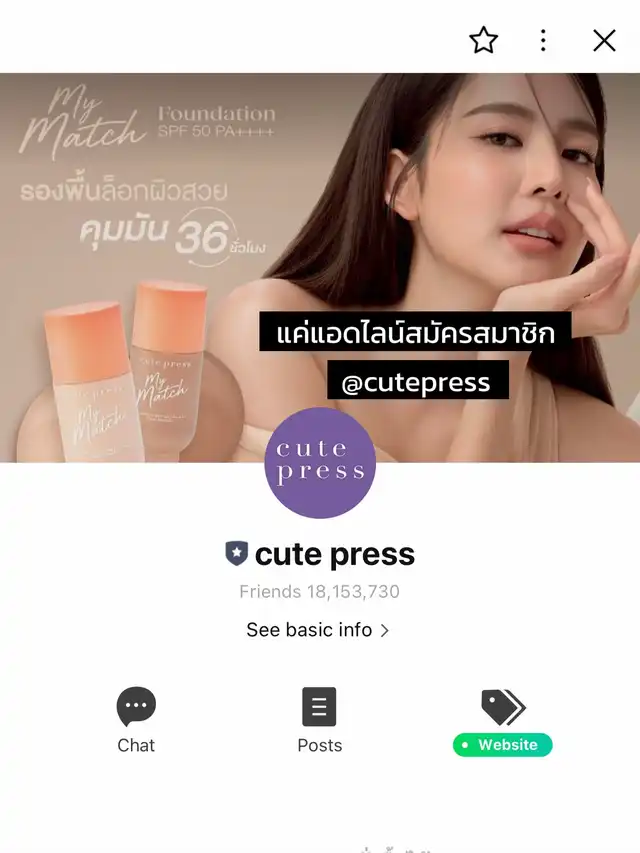Add cute press to favorites with star
The height and width of the screenshot is (853, 640).
[484, 40]
